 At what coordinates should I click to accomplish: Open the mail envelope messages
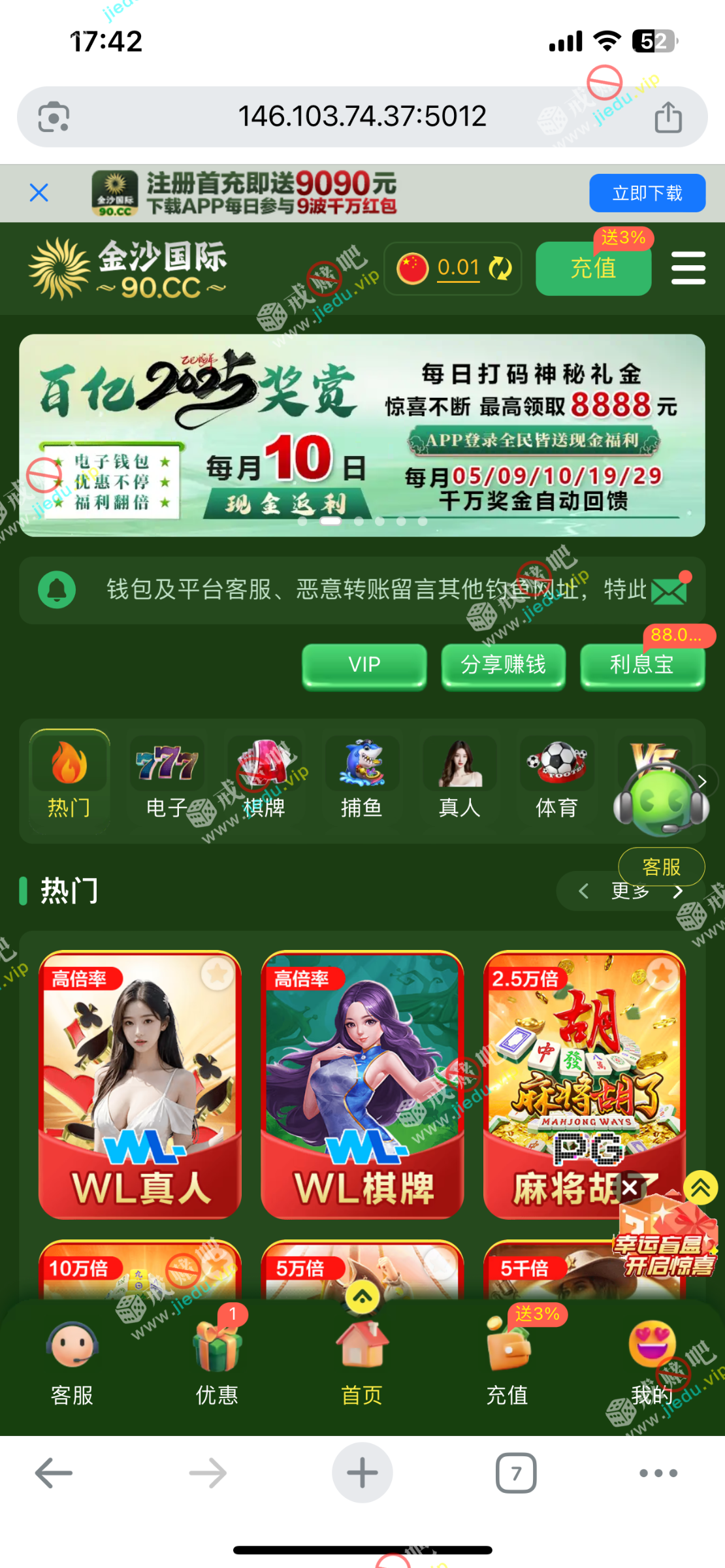tap(669, 591)
